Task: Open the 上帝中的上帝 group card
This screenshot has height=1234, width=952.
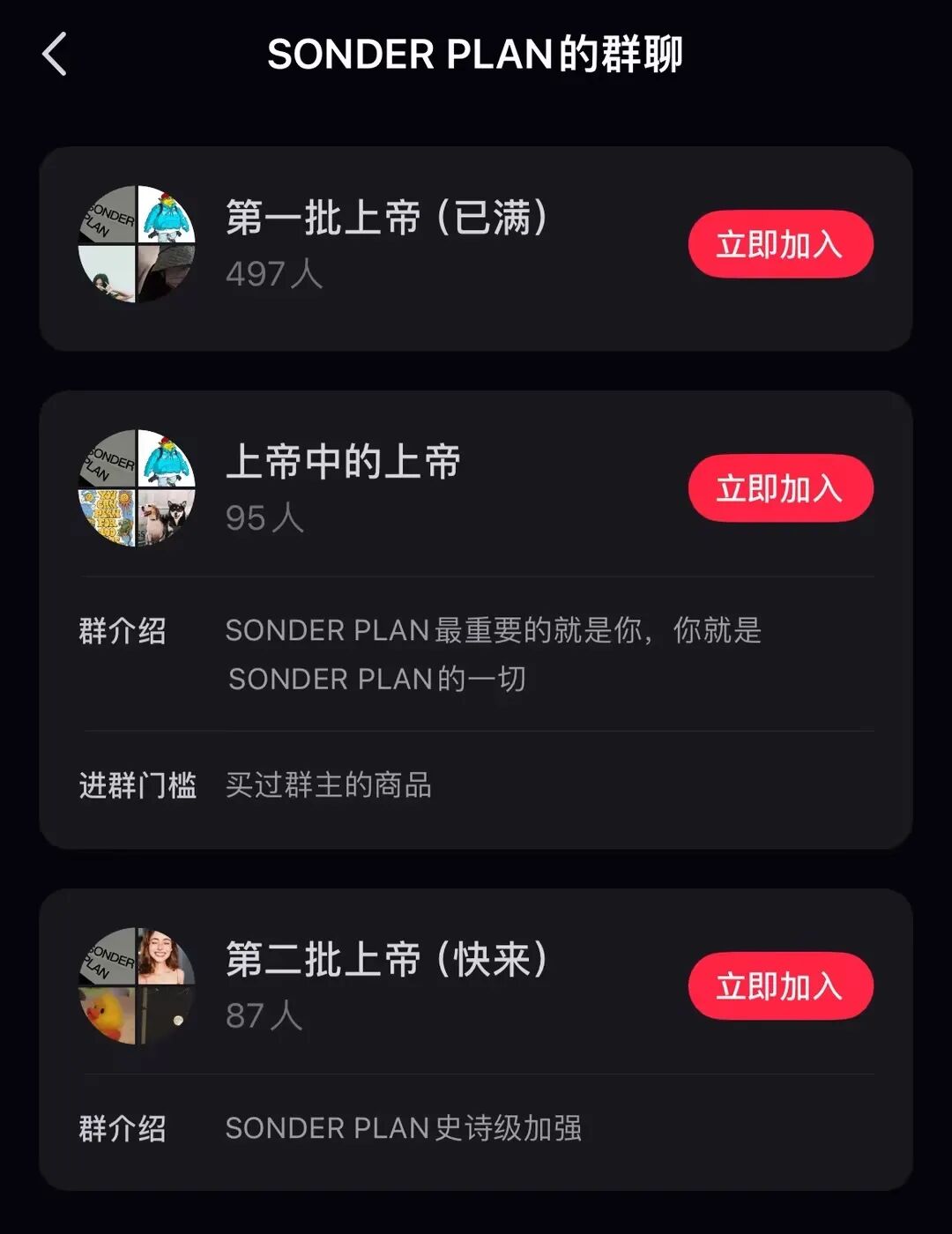Action: [476, 620]
